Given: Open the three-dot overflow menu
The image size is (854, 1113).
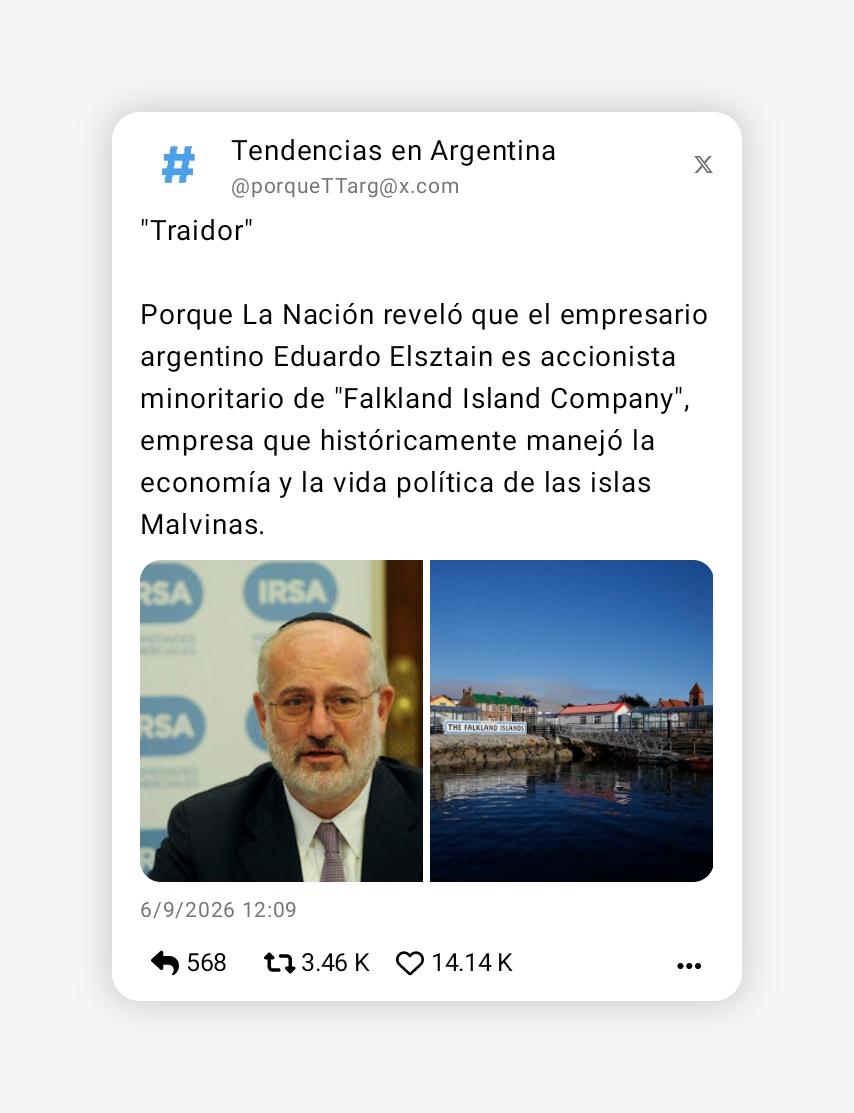Looking at the screenshot, I should (x=689, y=966).
